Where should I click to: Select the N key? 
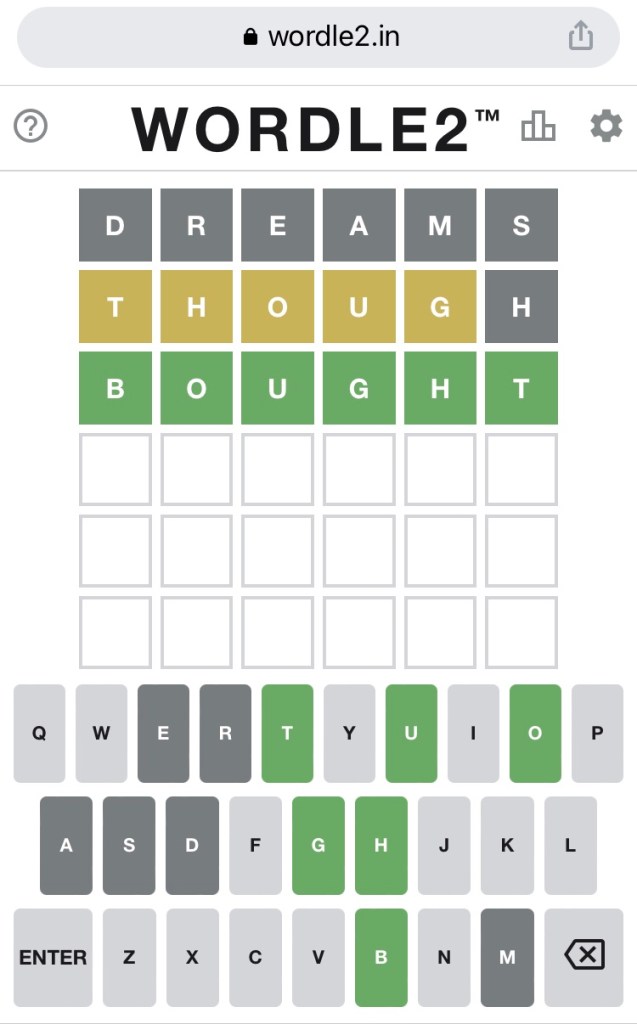pos(444,957)
